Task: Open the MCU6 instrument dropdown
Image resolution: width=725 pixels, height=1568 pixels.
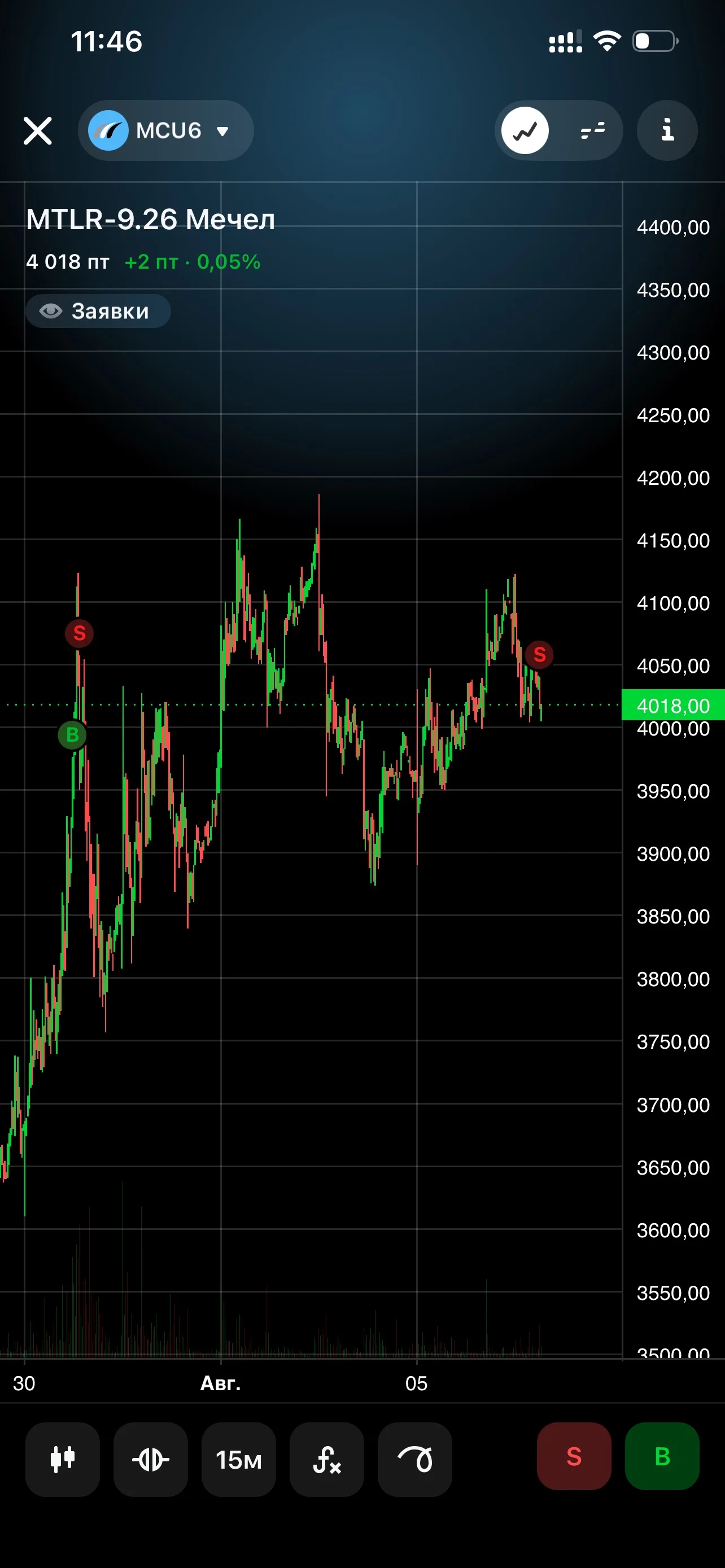Action: [165, 130]
